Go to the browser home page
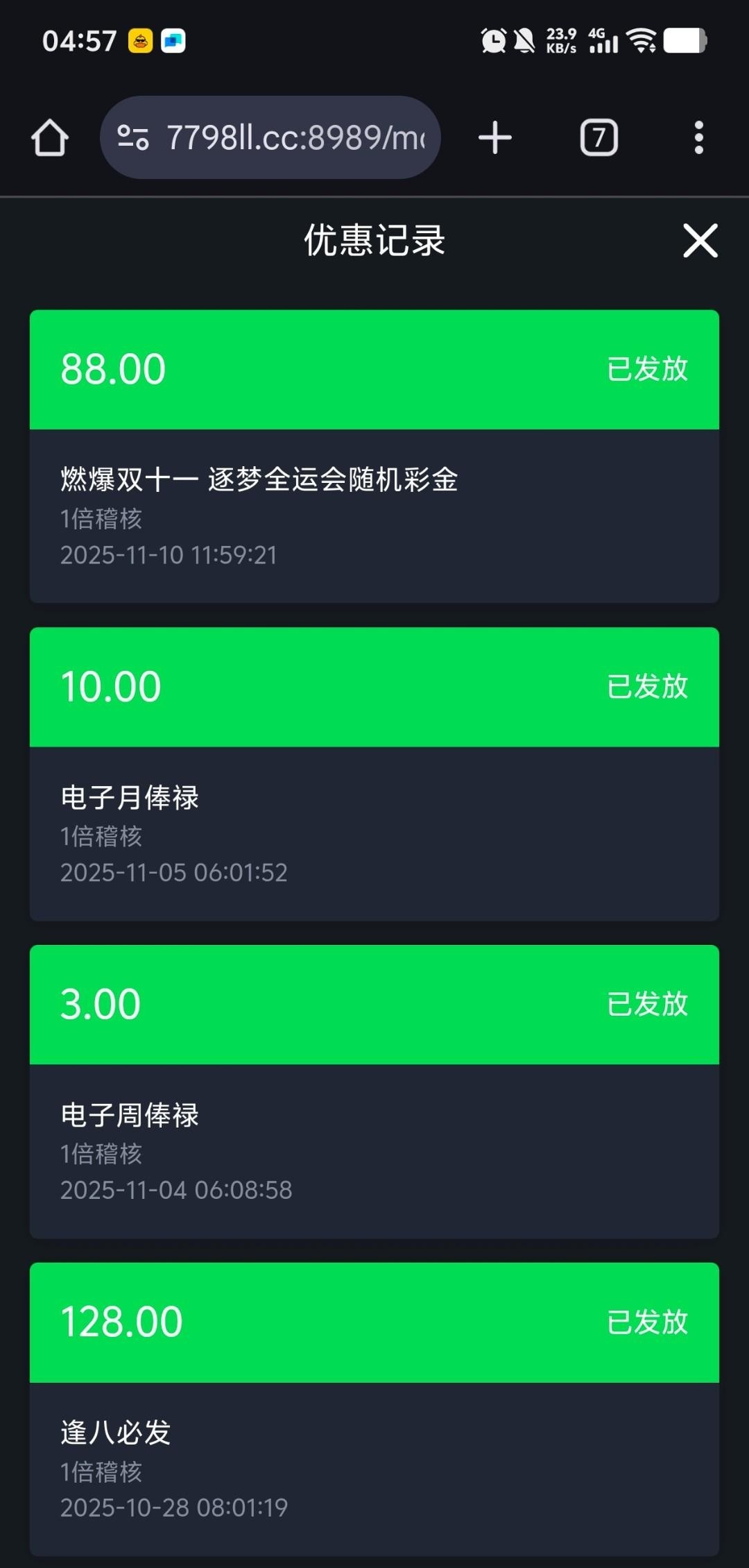The width and height of the screenshot is (749, 1568). (x=50, y=137)
